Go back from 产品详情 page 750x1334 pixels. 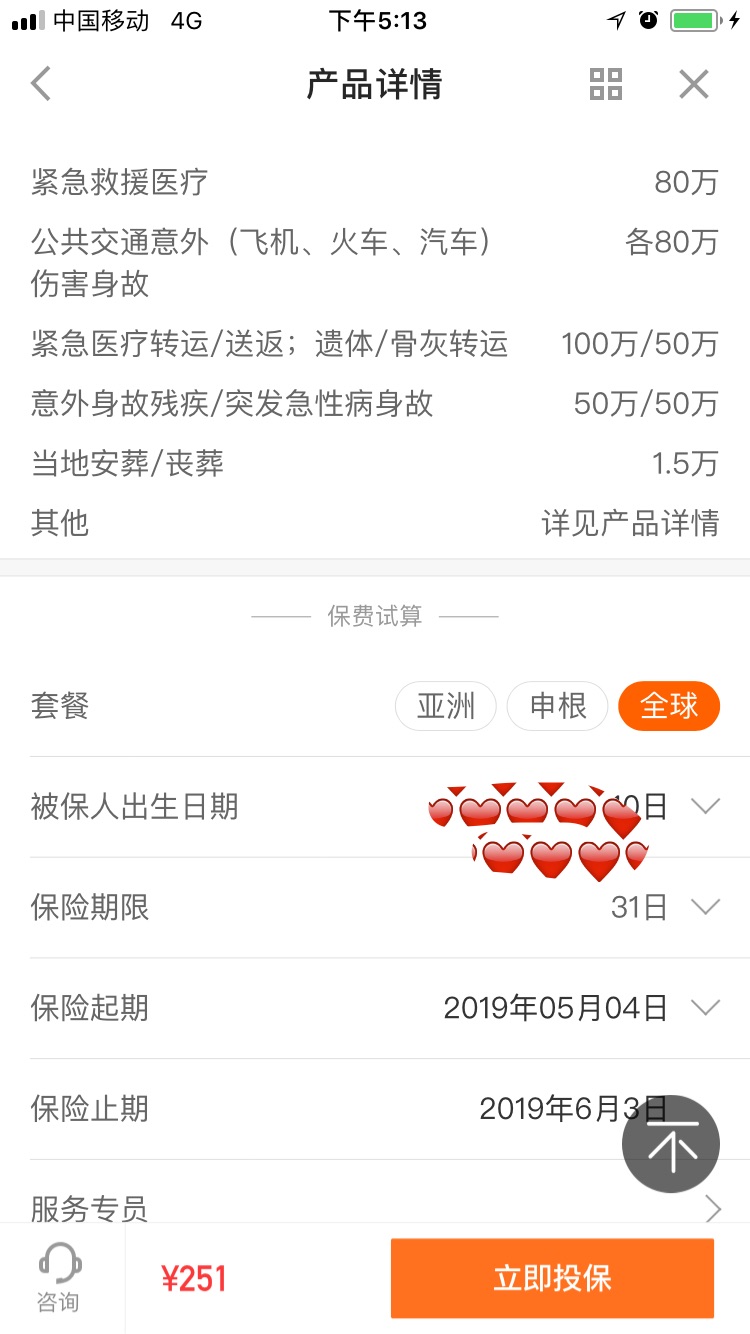coord(41,85)
